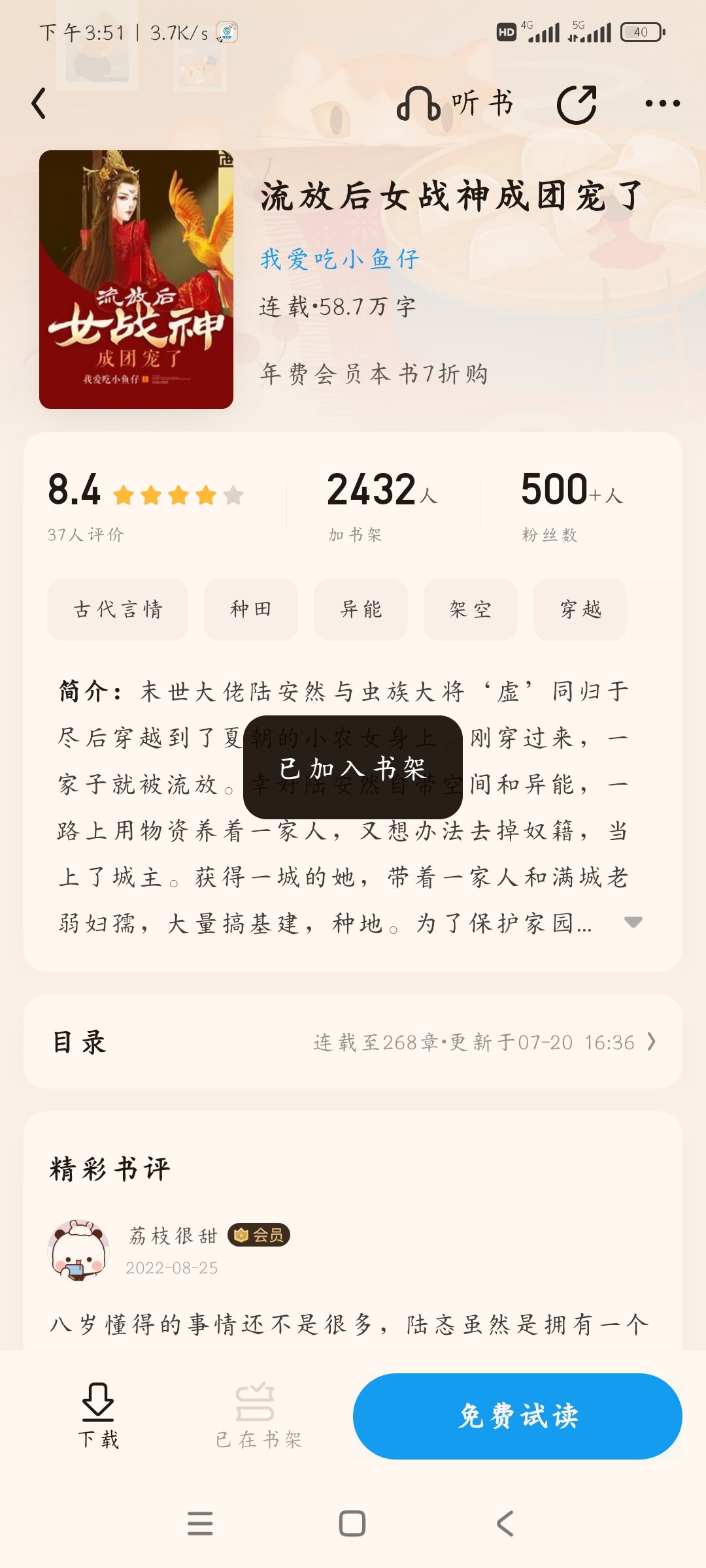
Task: Select the 古代言情 tag chip
Action: [x=118, y=610]
